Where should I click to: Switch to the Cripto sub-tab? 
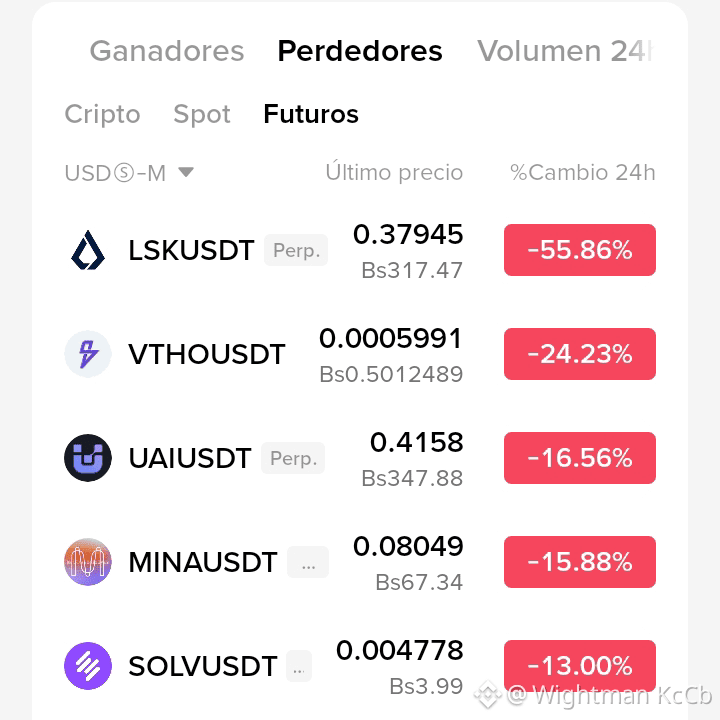pyautogui.click(x=102, y=114)
